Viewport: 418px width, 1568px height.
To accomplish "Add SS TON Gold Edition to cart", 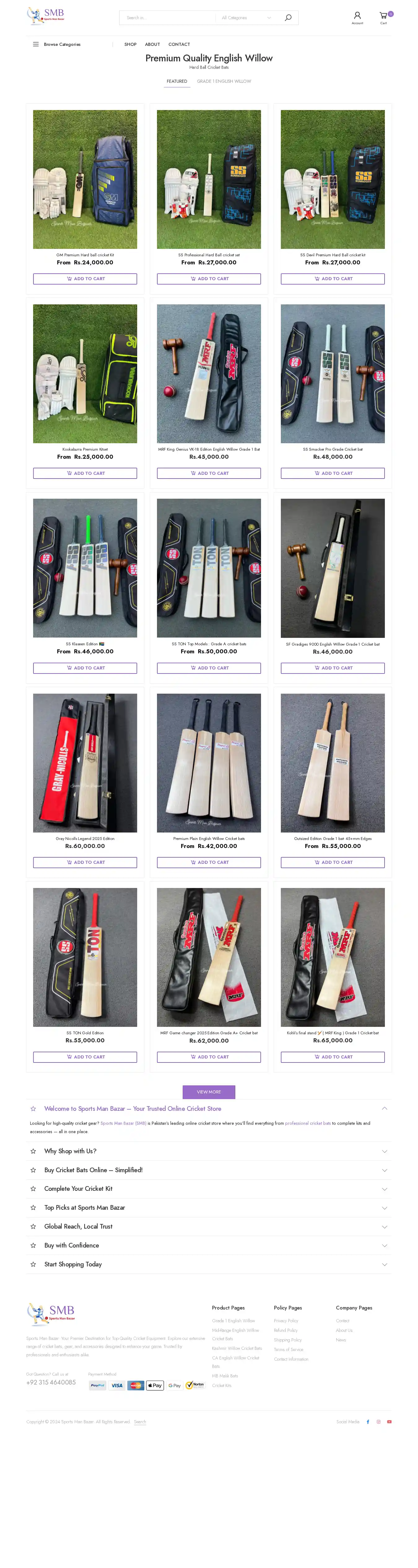I will point(85,1057).
